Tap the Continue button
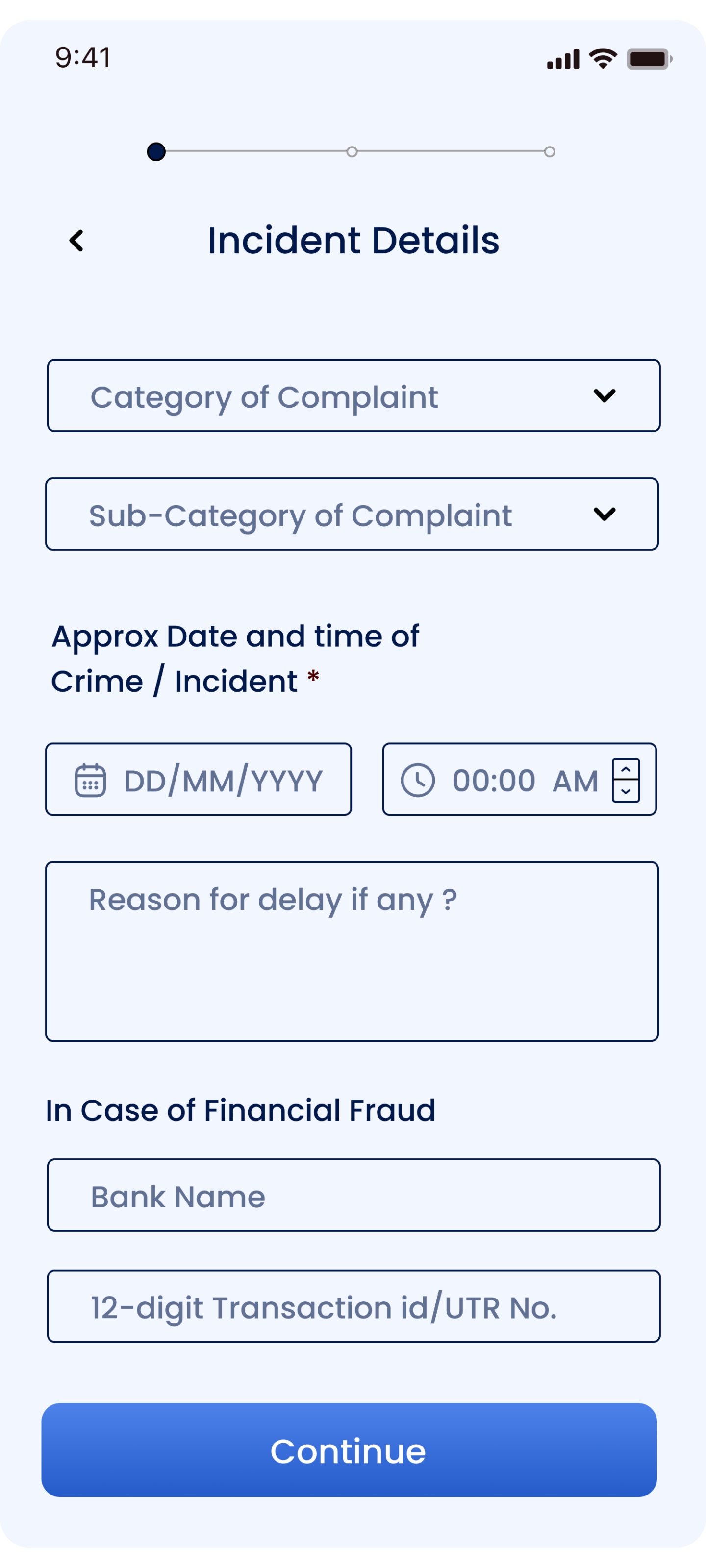This screenshot has height=1568, width=706. tap(349, 1450)
